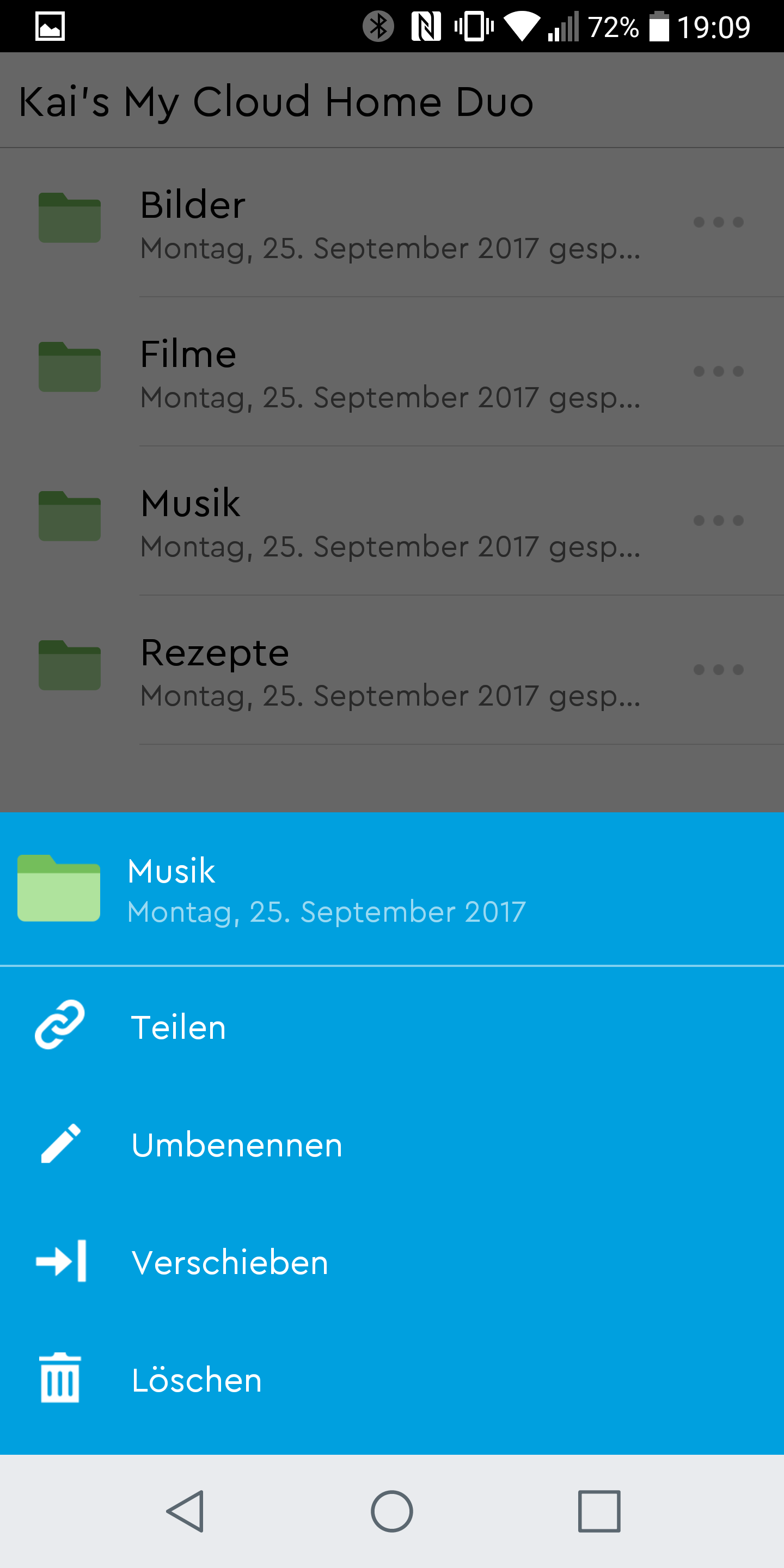Delete the folder with Löschen
Screen dimensions: 784x1568
[196, 1380]
